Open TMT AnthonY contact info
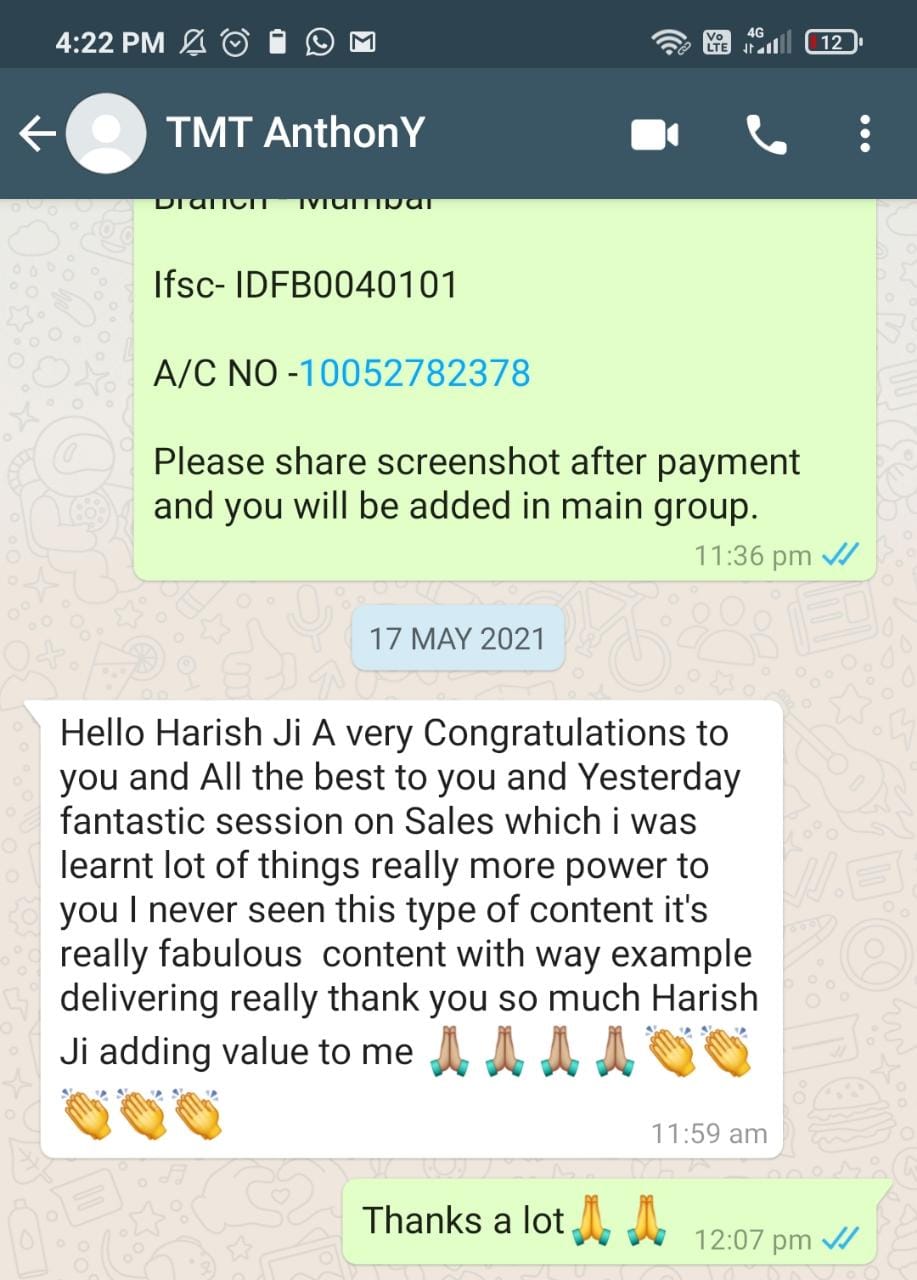Screen dimensions: 917x1280 pos(296,133)
